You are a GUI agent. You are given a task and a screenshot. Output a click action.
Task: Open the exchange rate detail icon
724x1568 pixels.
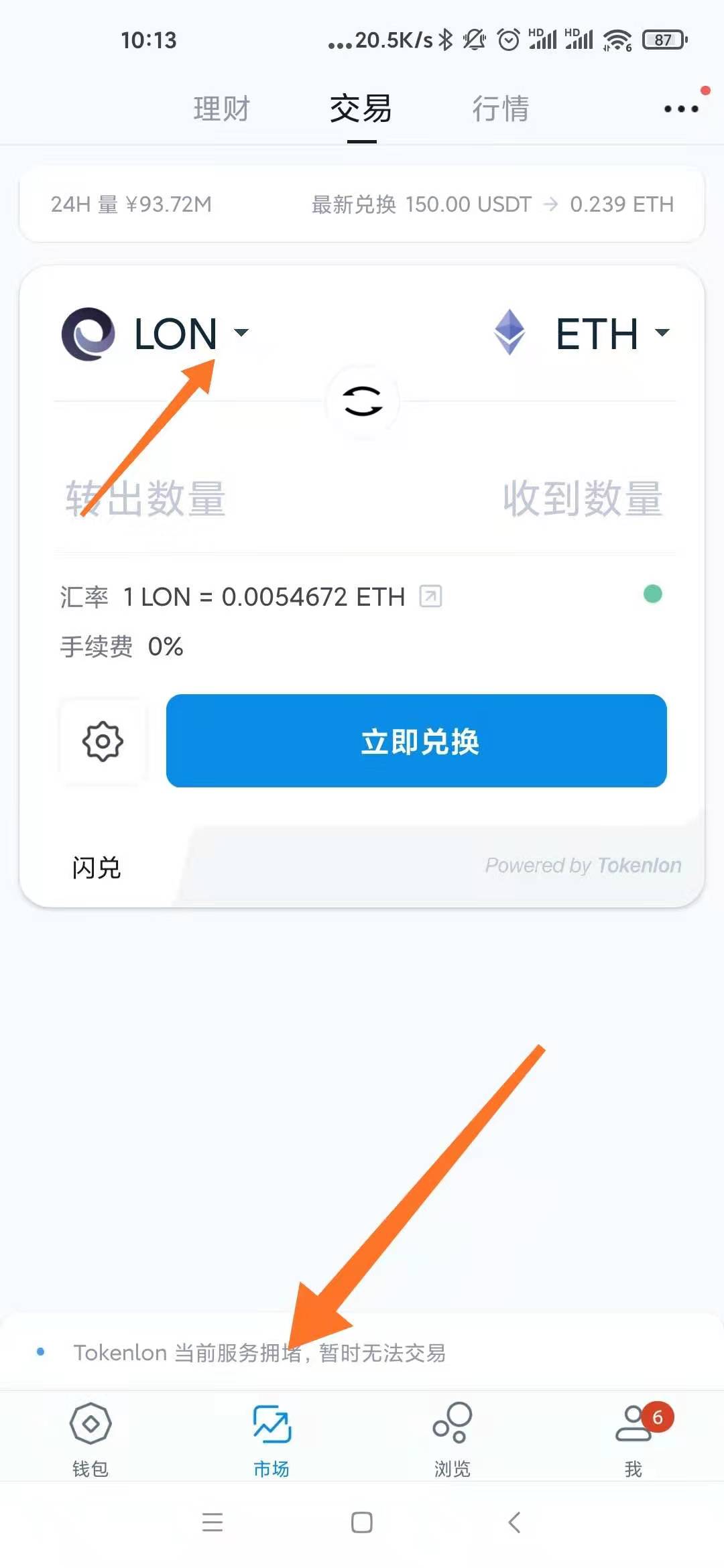(430, 596)
